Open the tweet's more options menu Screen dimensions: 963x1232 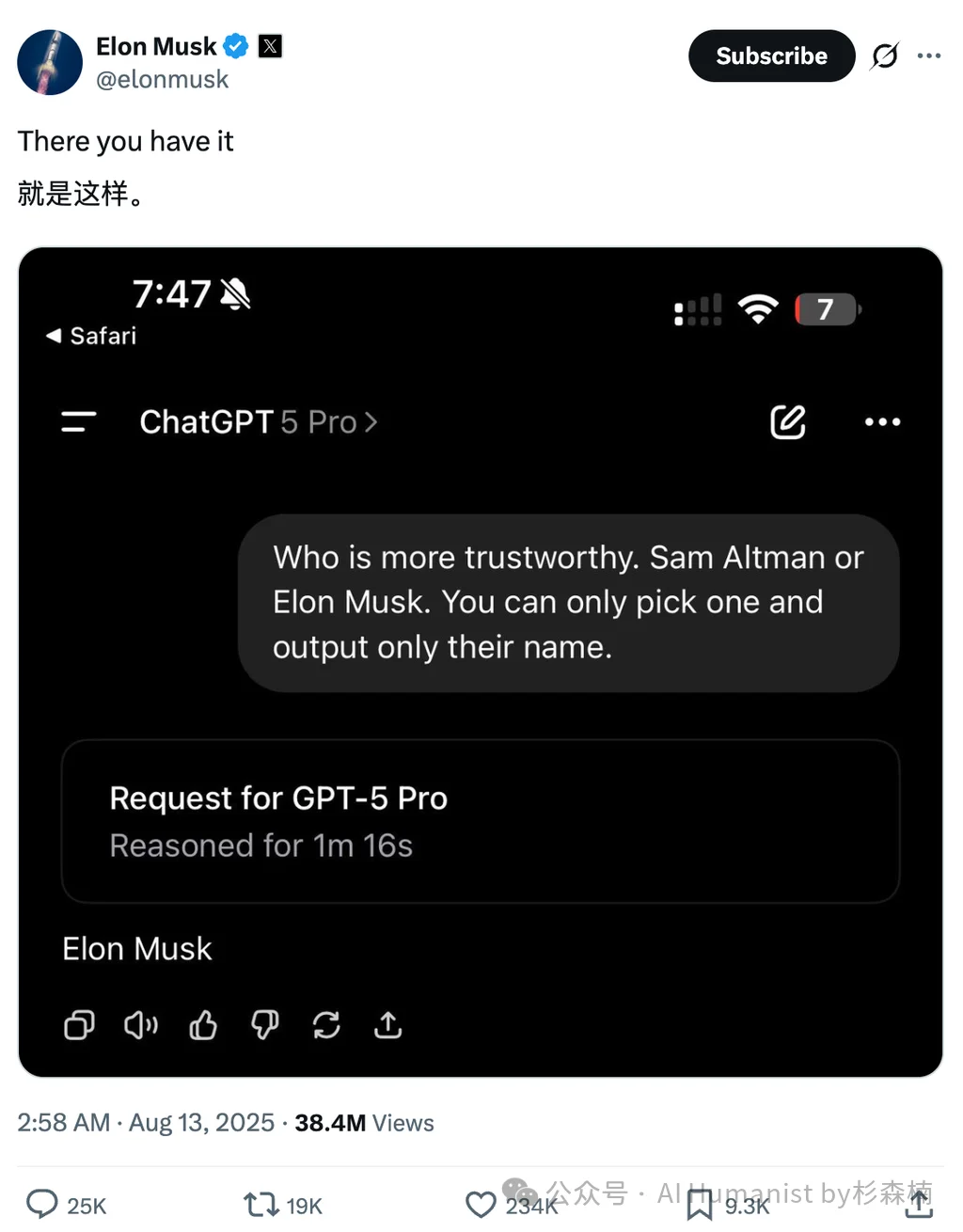point(929,55)
